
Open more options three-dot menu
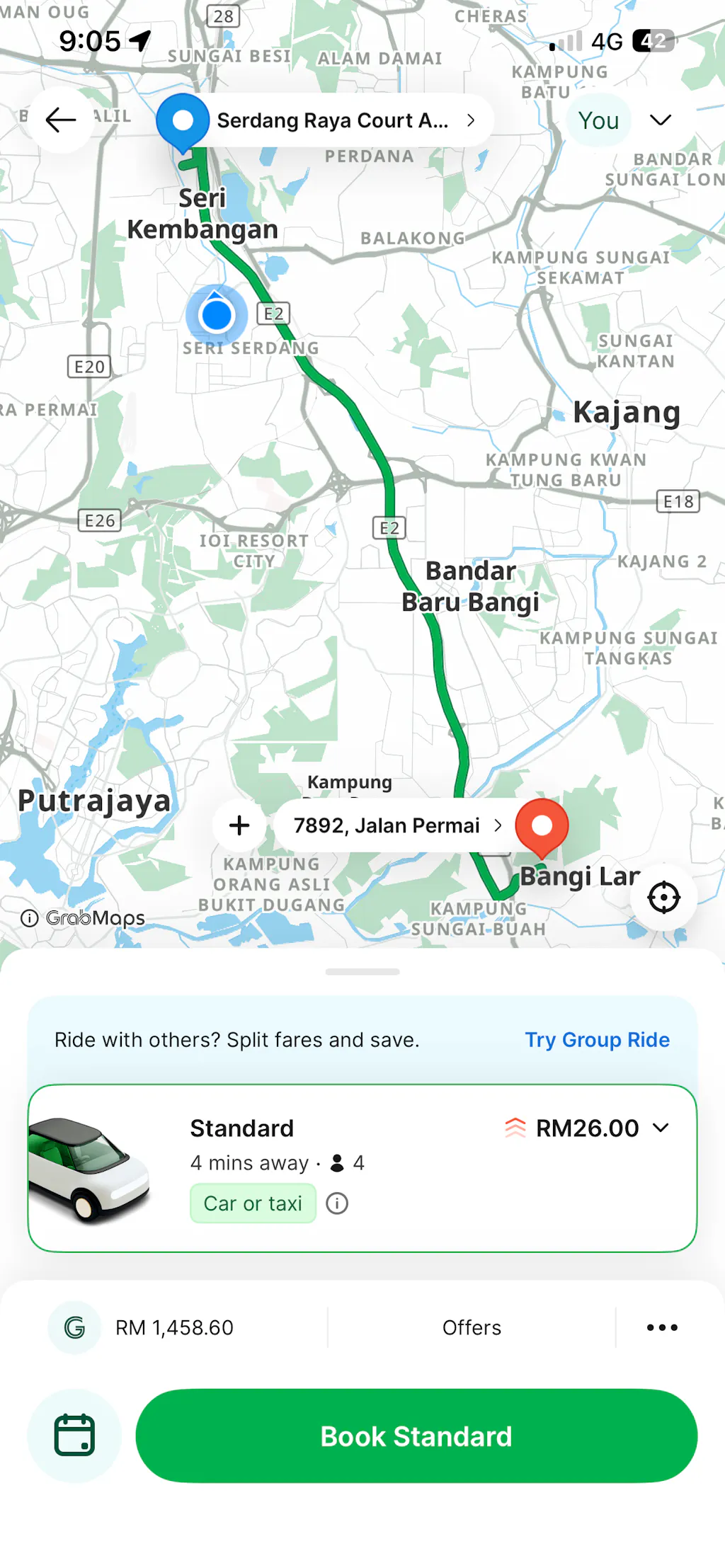click(662, 1327)
